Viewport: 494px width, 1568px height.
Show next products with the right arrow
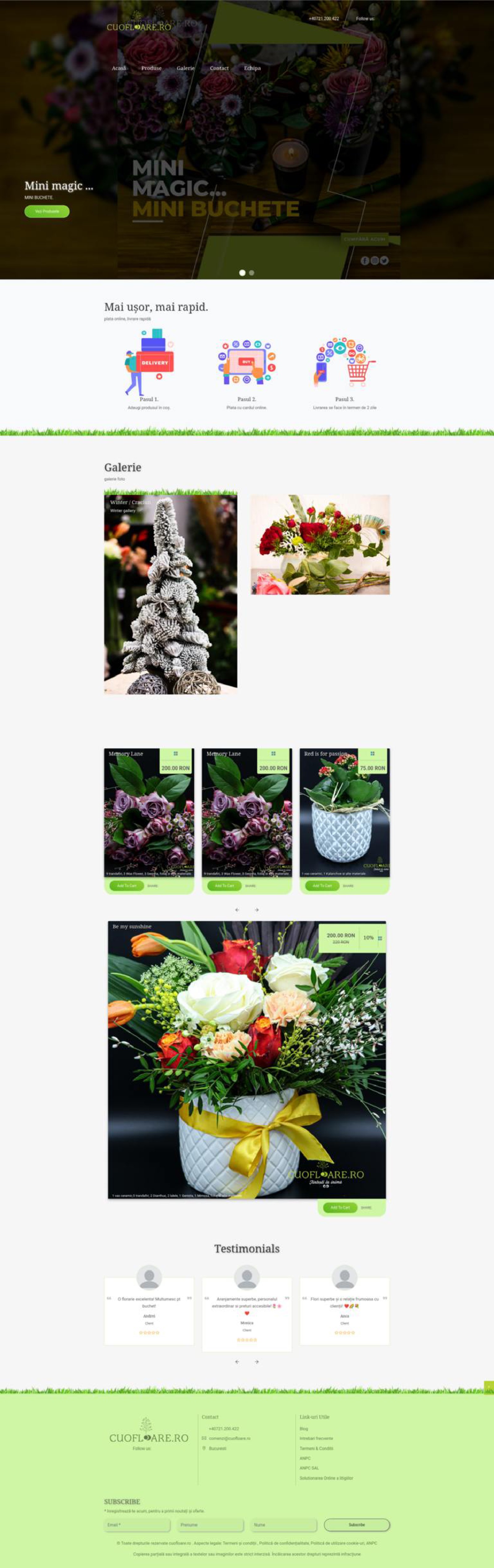(257, 910)
